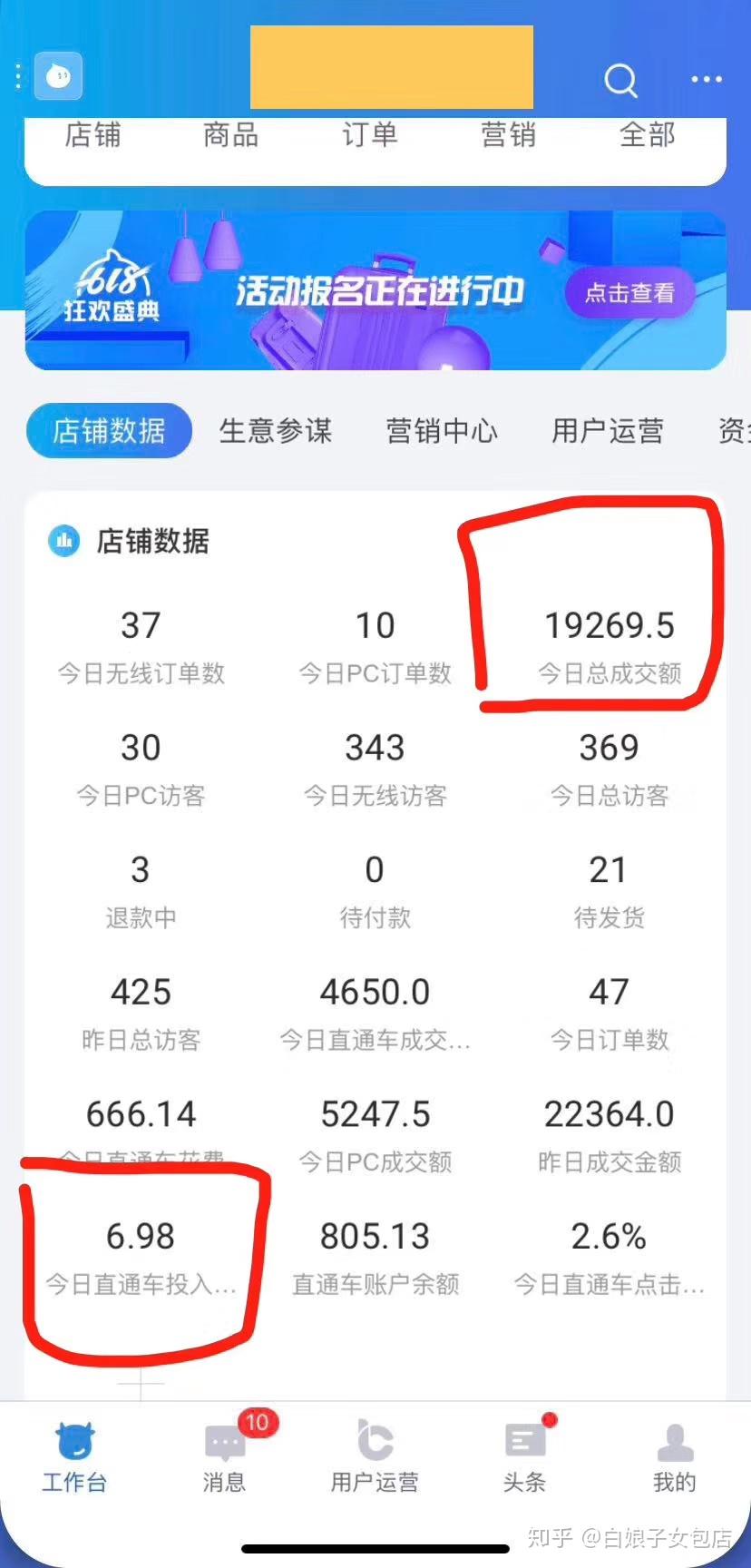The height and width of the screenshot is (1568, 751).
Task: Open 消息 with 10 unread
Action: [x=224, y=1457]
